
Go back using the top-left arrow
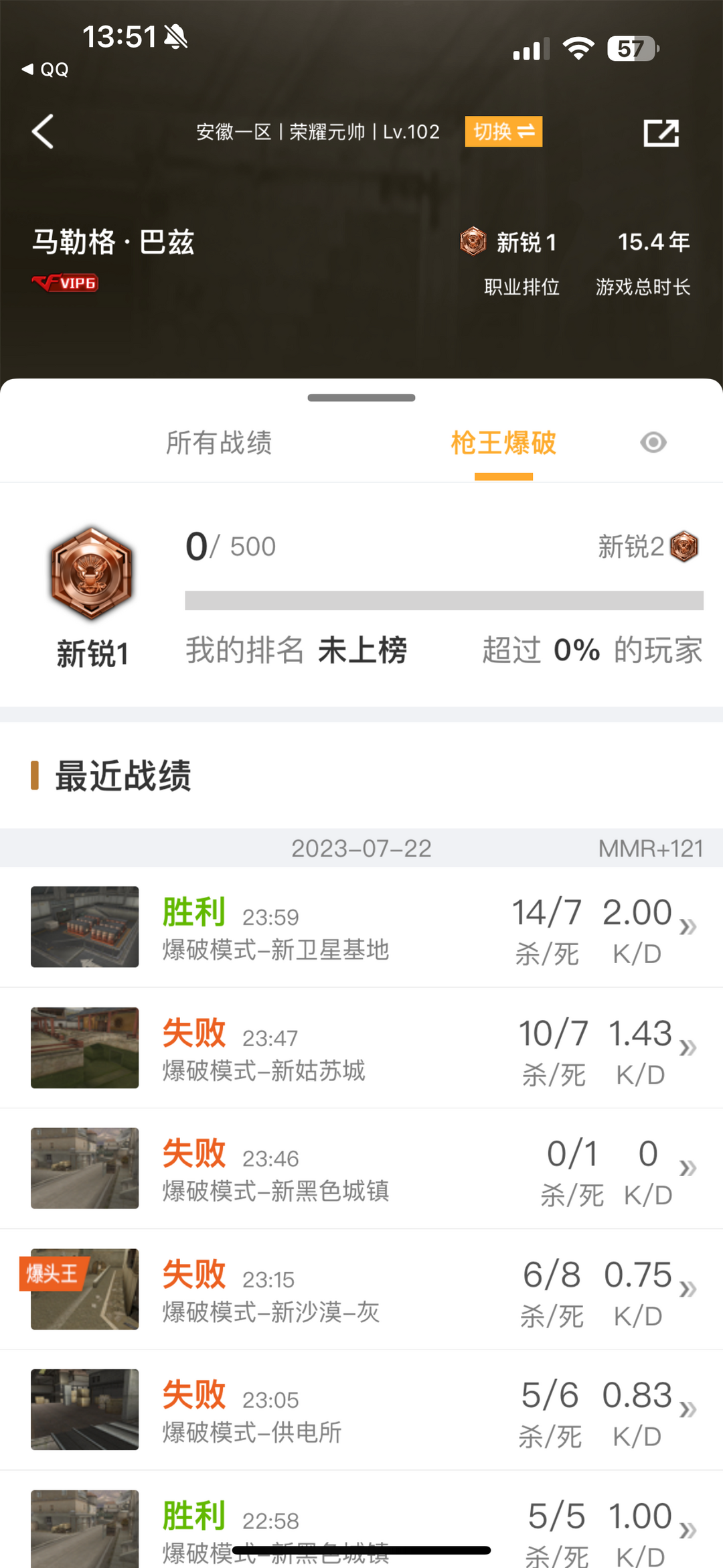(43, 131)
